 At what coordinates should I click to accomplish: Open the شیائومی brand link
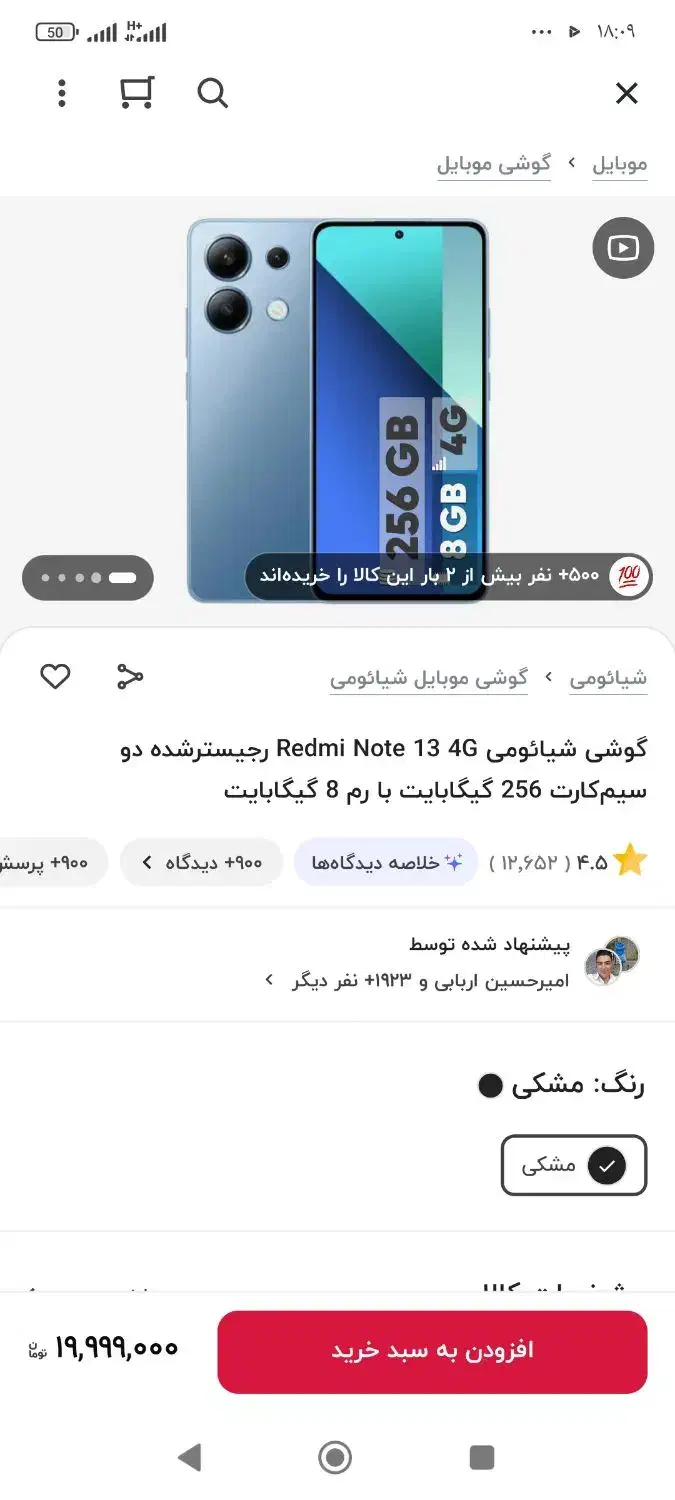click(x=608, y=678)
